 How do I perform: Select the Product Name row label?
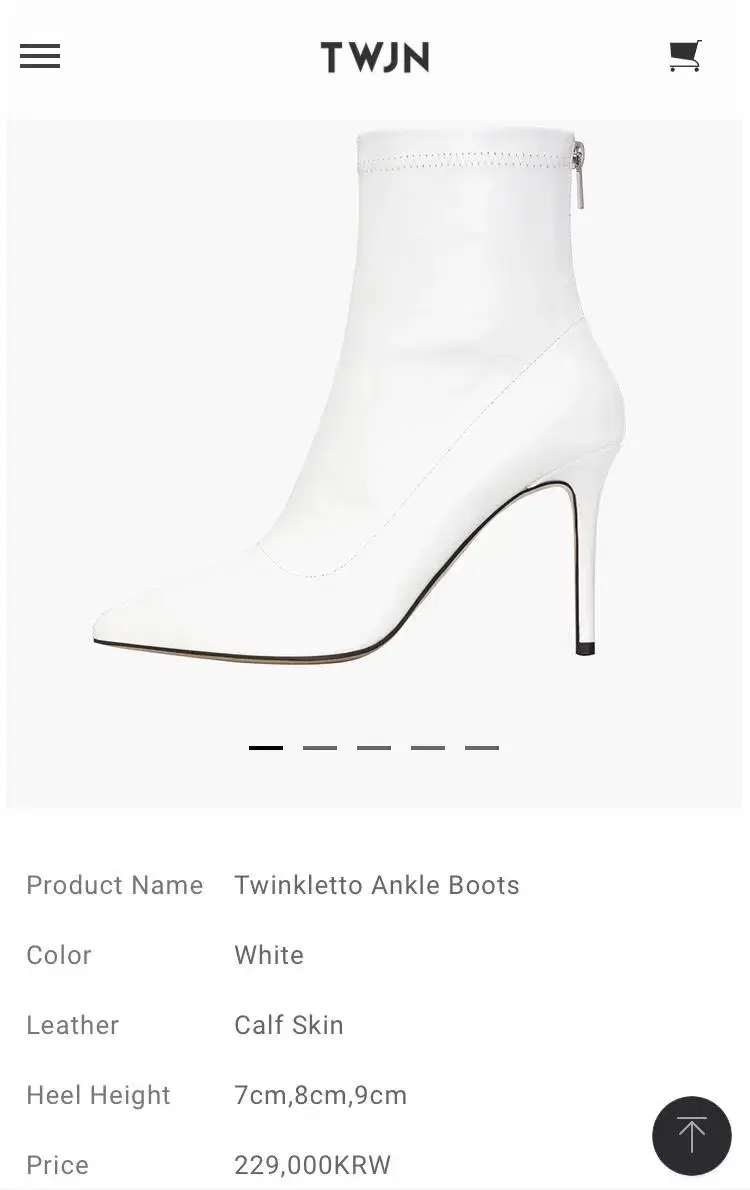click(x=115, y=885)
